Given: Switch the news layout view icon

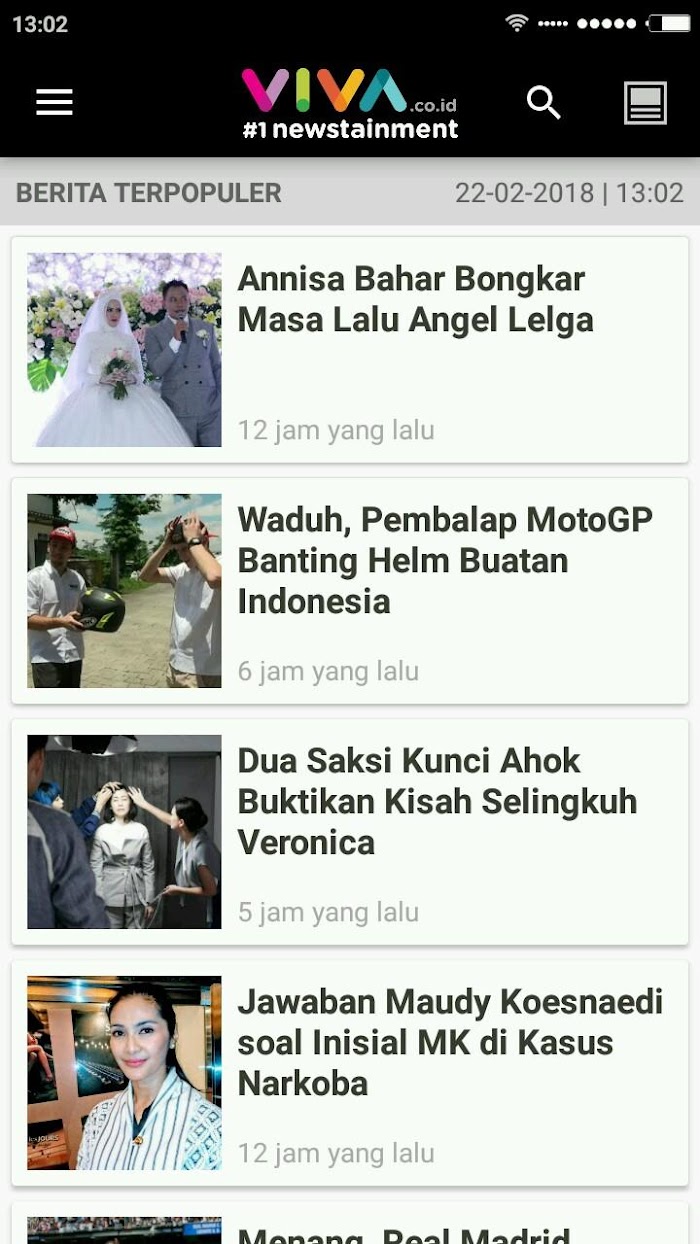Looking at the screenshot, I should click(645, 102).
